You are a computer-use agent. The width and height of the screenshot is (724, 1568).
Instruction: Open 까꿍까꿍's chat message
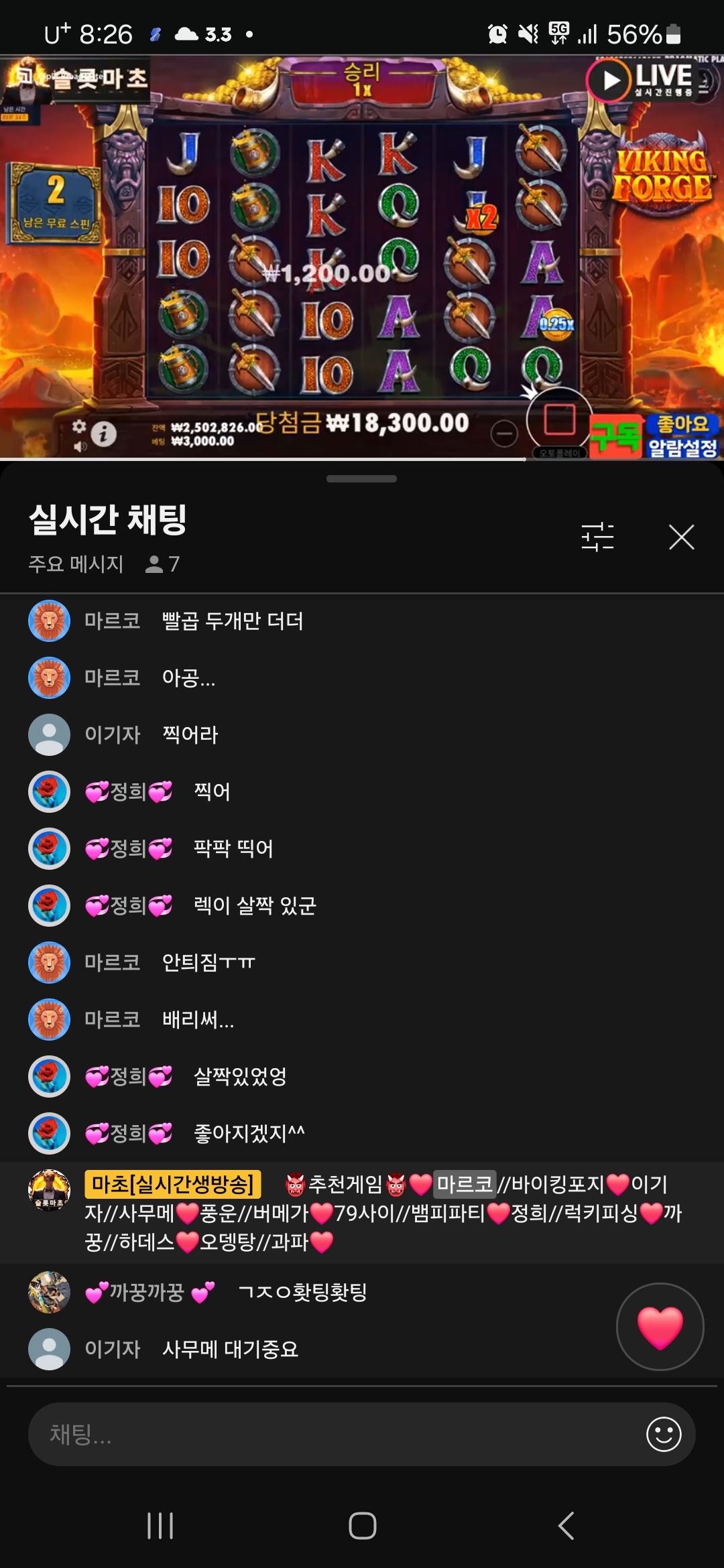point(302,1292)
